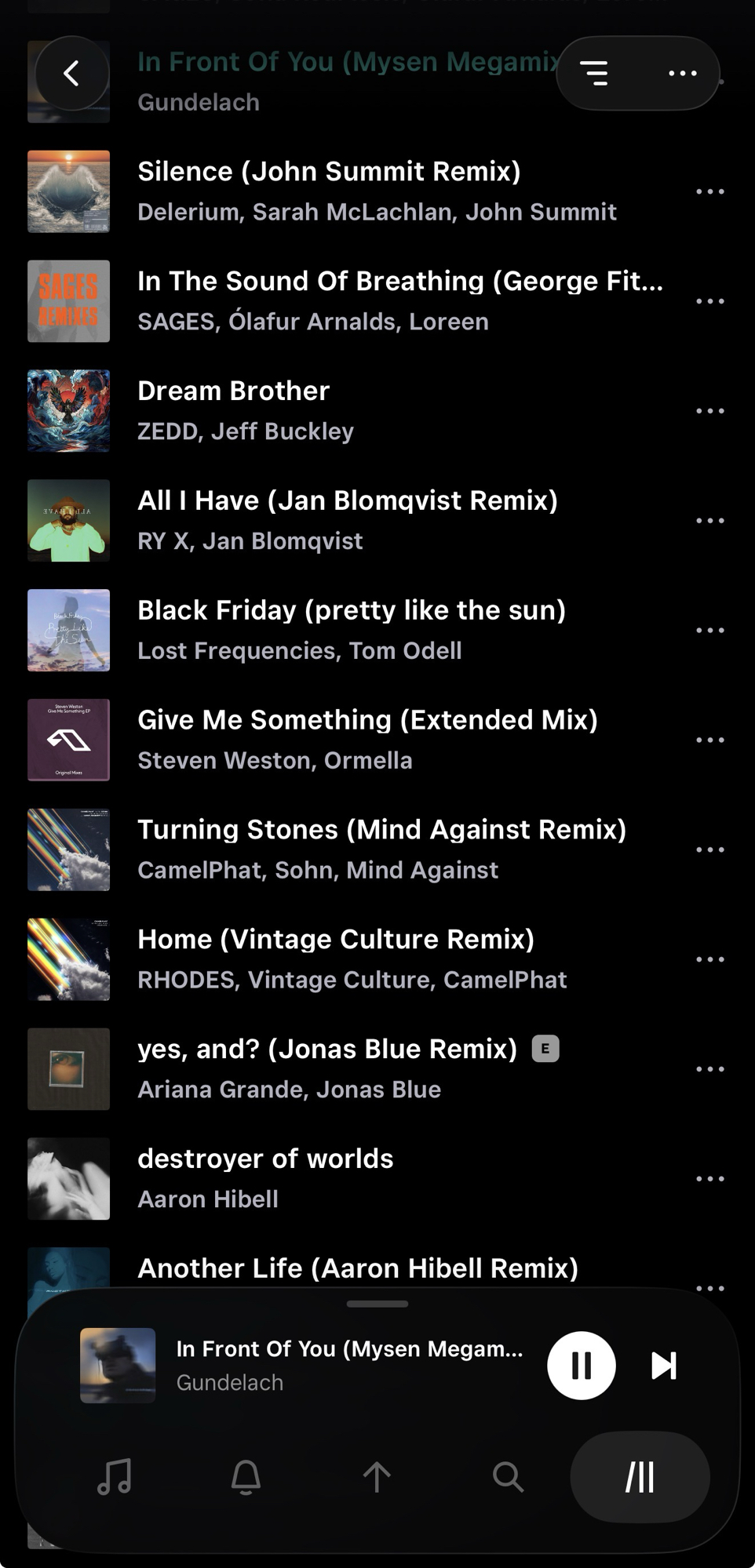Pause the current song
This screenshot has width=755, height=1568.
click(x=581, y=1366)
